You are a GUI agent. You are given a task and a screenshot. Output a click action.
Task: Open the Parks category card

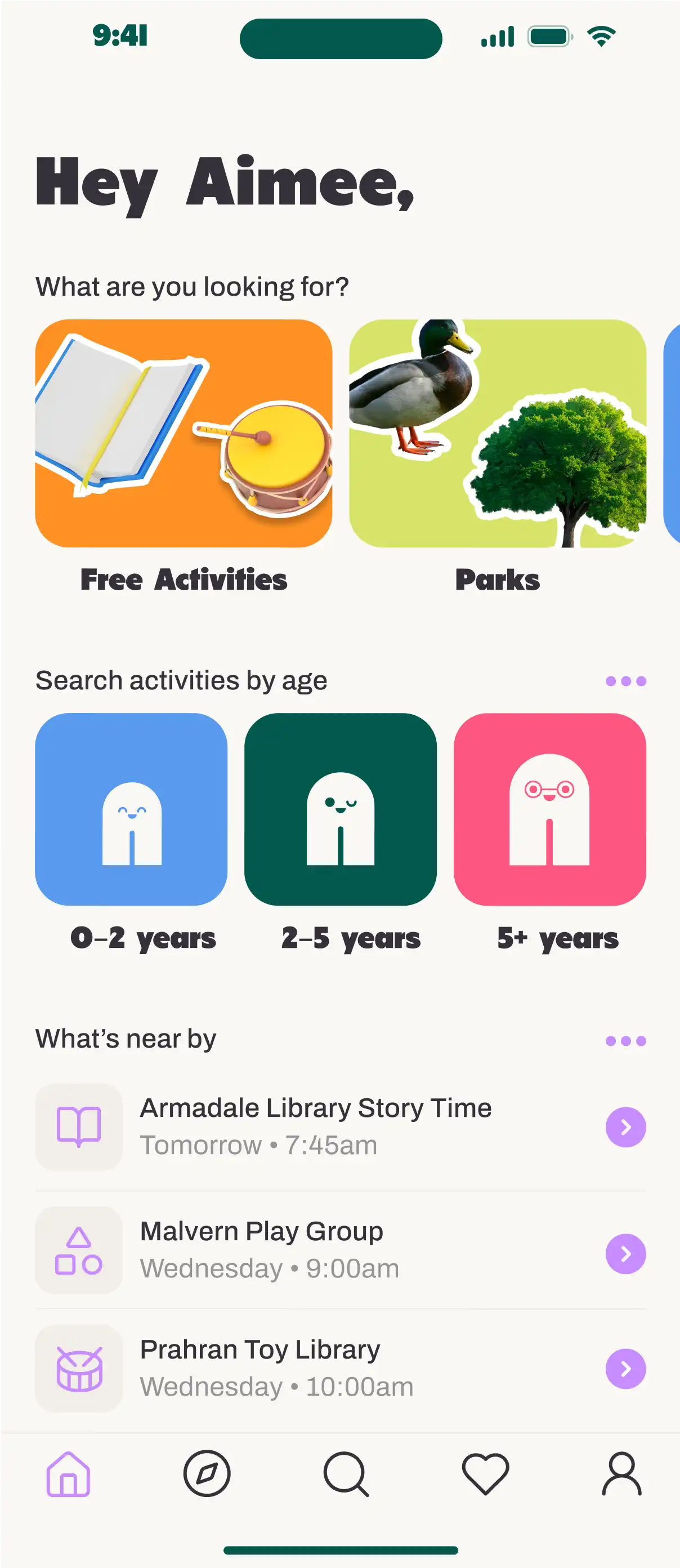click(498, 433)
